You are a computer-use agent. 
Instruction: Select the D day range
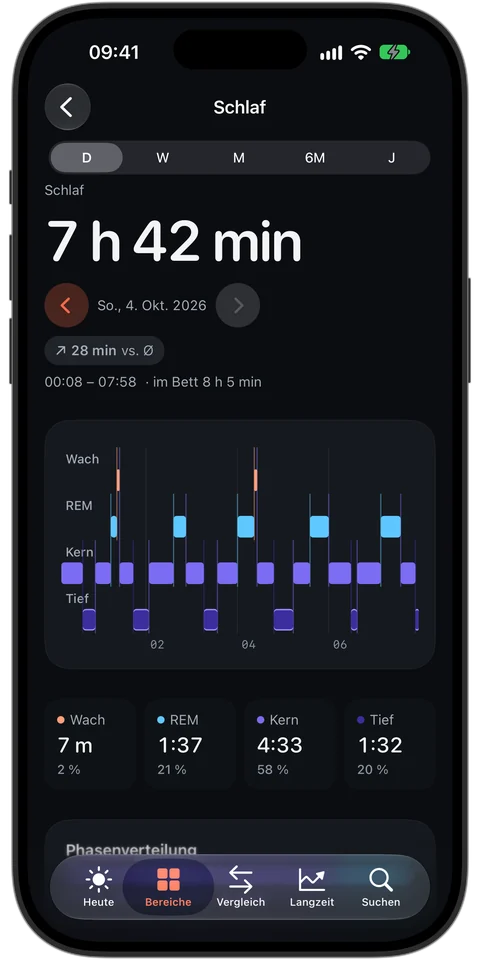click(x=86, y=158)
